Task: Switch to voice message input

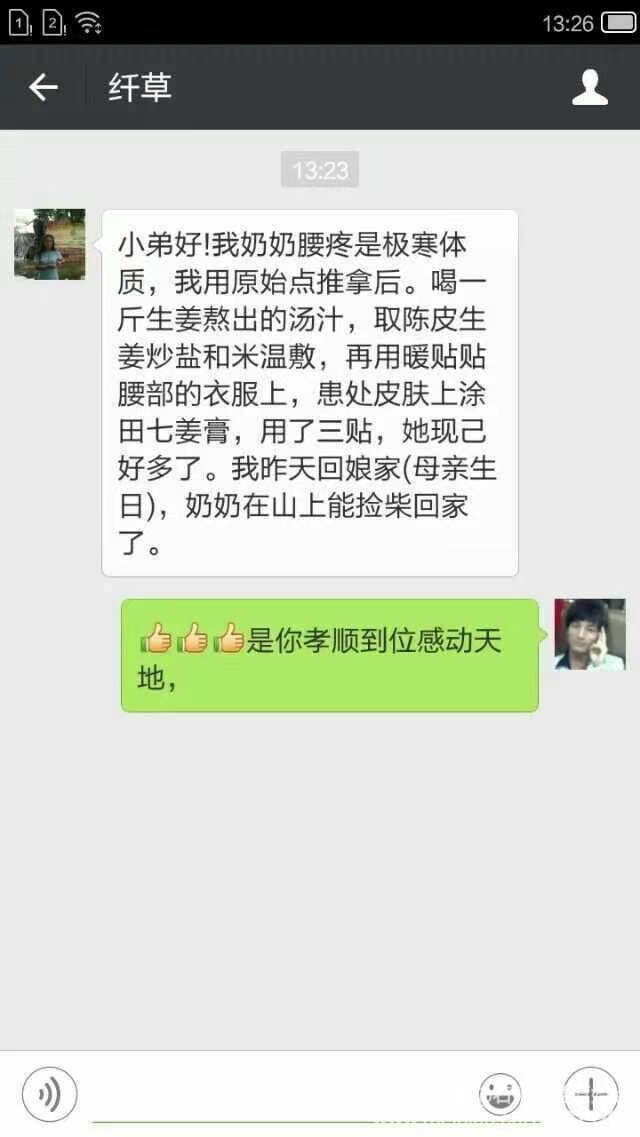Action: 49,1094
